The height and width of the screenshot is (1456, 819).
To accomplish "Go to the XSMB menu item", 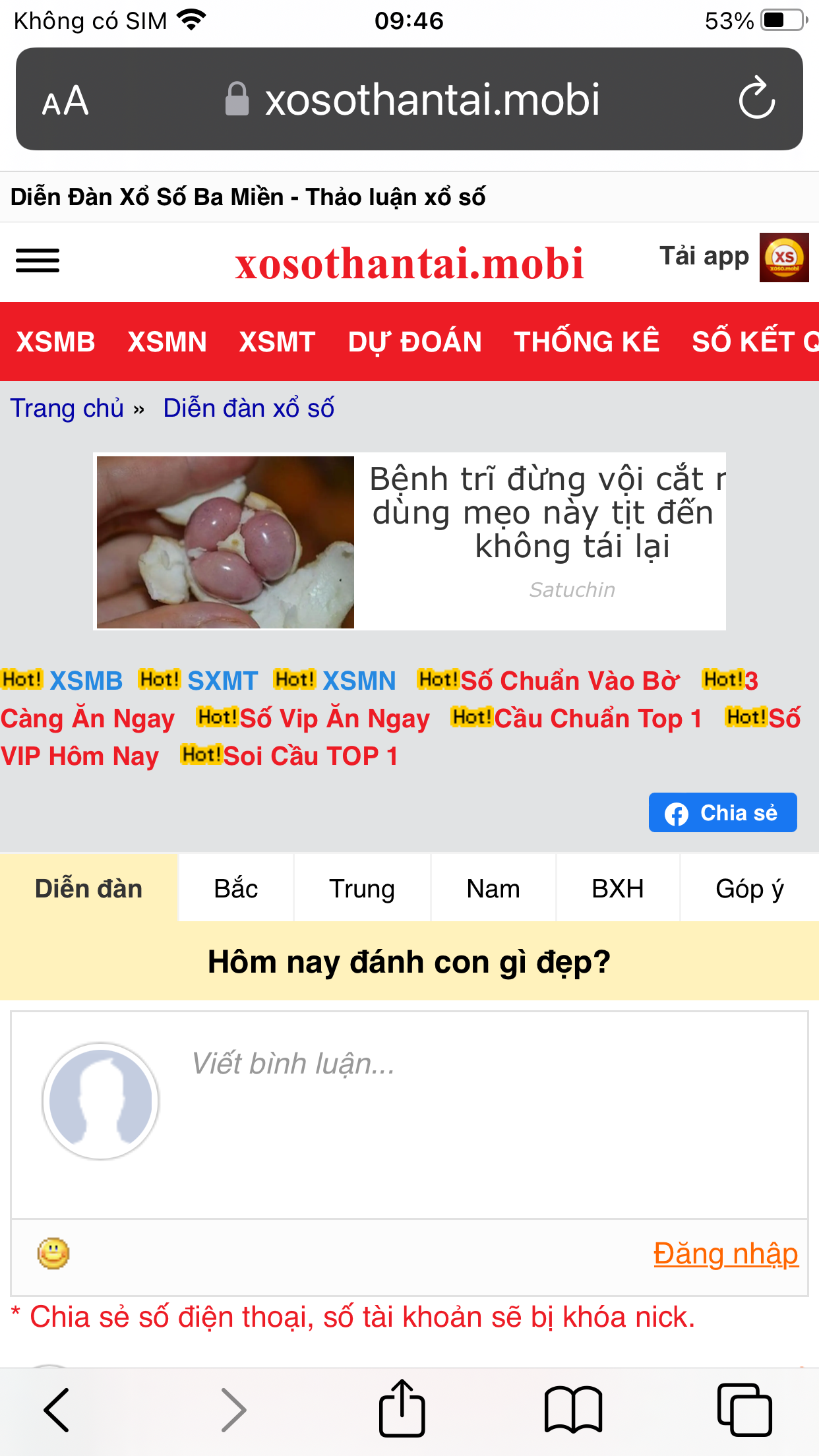I will point(55,342).
